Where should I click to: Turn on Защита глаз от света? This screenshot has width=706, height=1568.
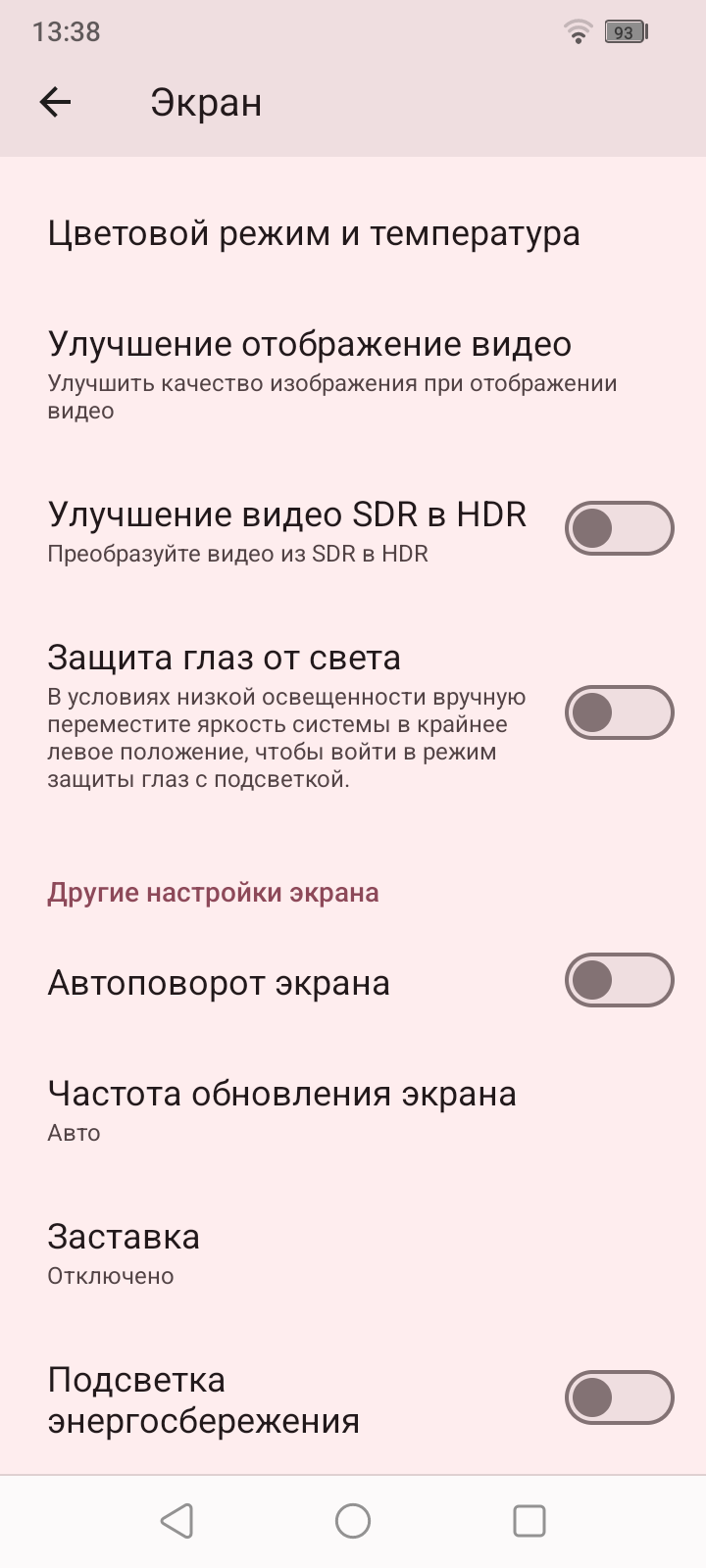click(619, 712)
